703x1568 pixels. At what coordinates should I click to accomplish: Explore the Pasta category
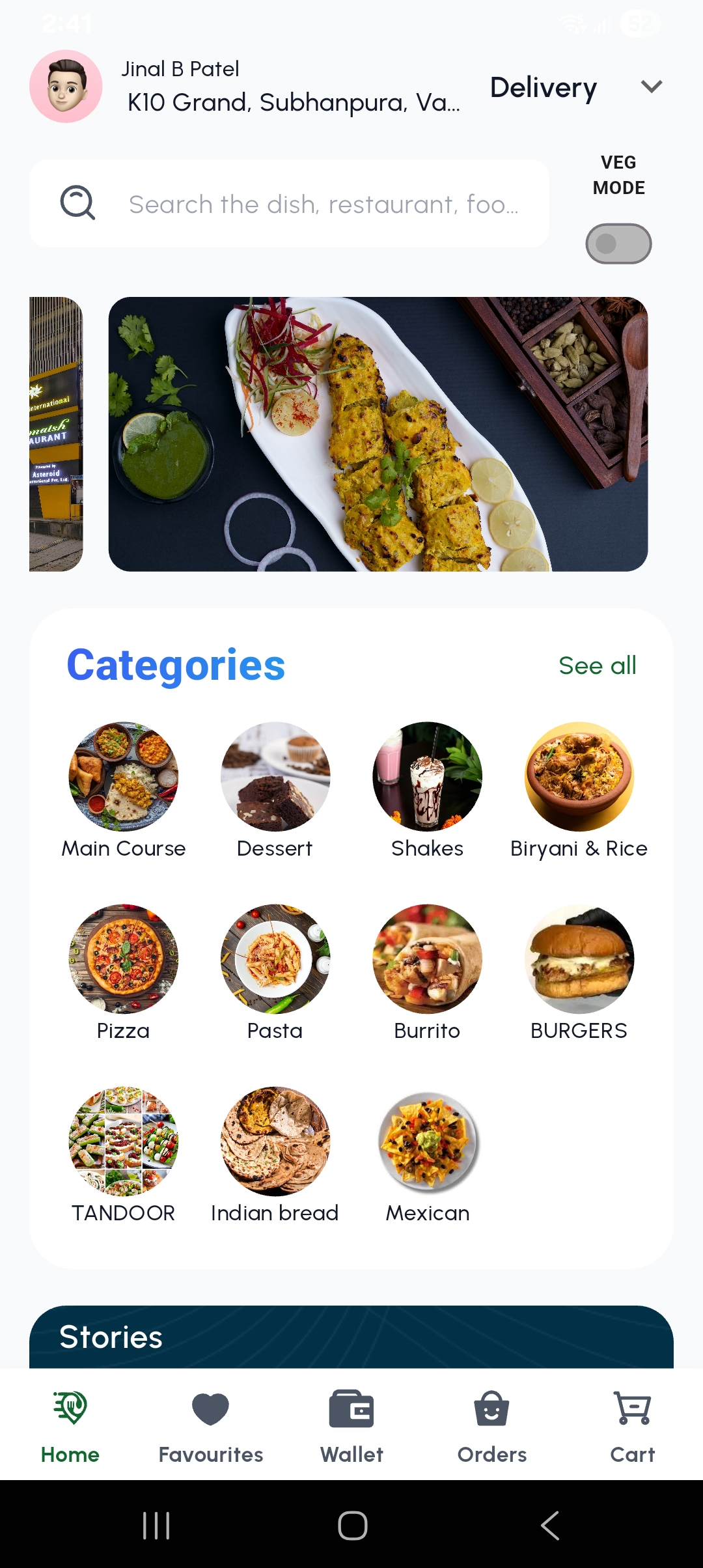pyautogui.click(x=275, y=959)
